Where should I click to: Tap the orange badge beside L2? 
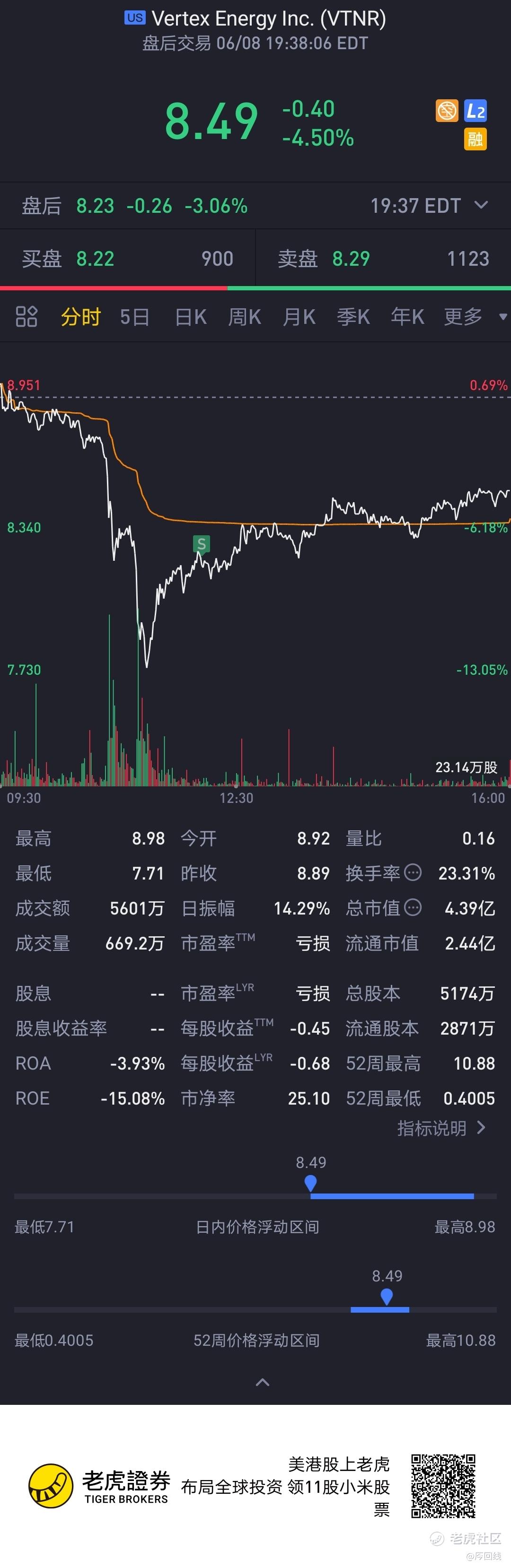pyautogui.click(x=447, y=111)
